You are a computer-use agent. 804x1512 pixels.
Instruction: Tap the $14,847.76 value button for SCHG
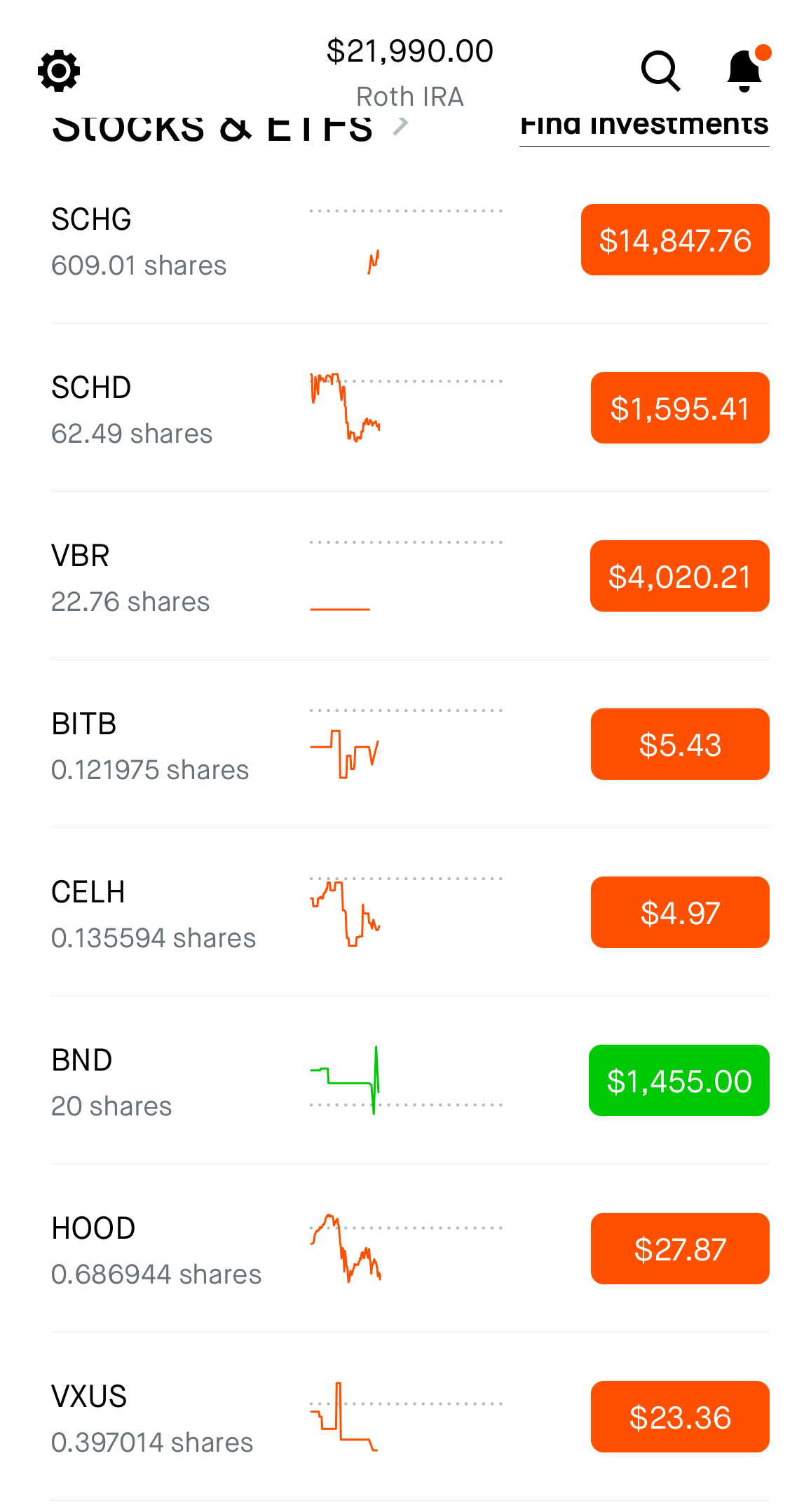coord(675,240)
